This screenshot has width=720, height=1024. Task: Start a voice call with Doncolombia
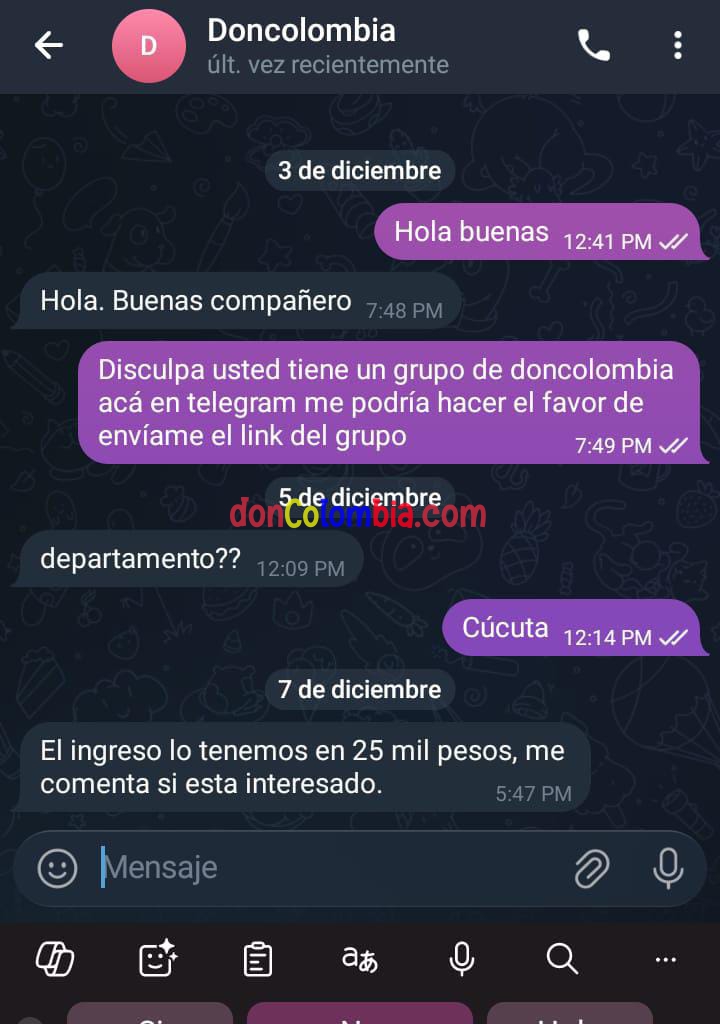tap(593, 45)
